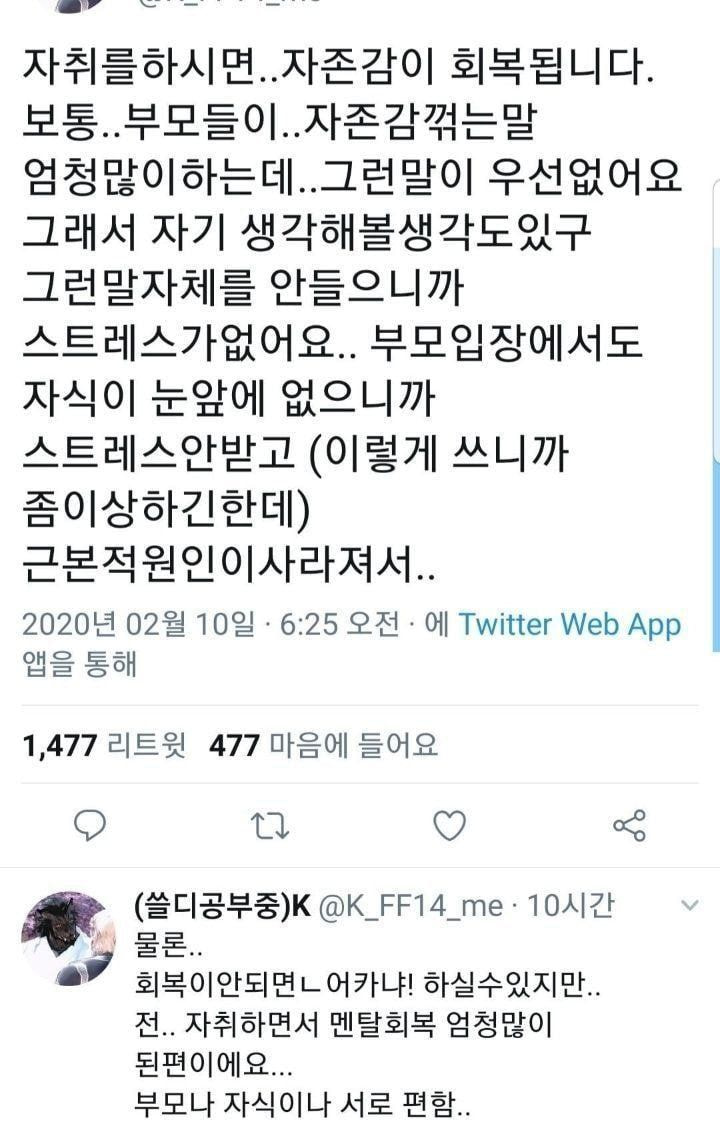Image resolution: width=720 pixels, height=1128 pixels.
Task: Reply to the tweet with comment icon
Action: 91,825
